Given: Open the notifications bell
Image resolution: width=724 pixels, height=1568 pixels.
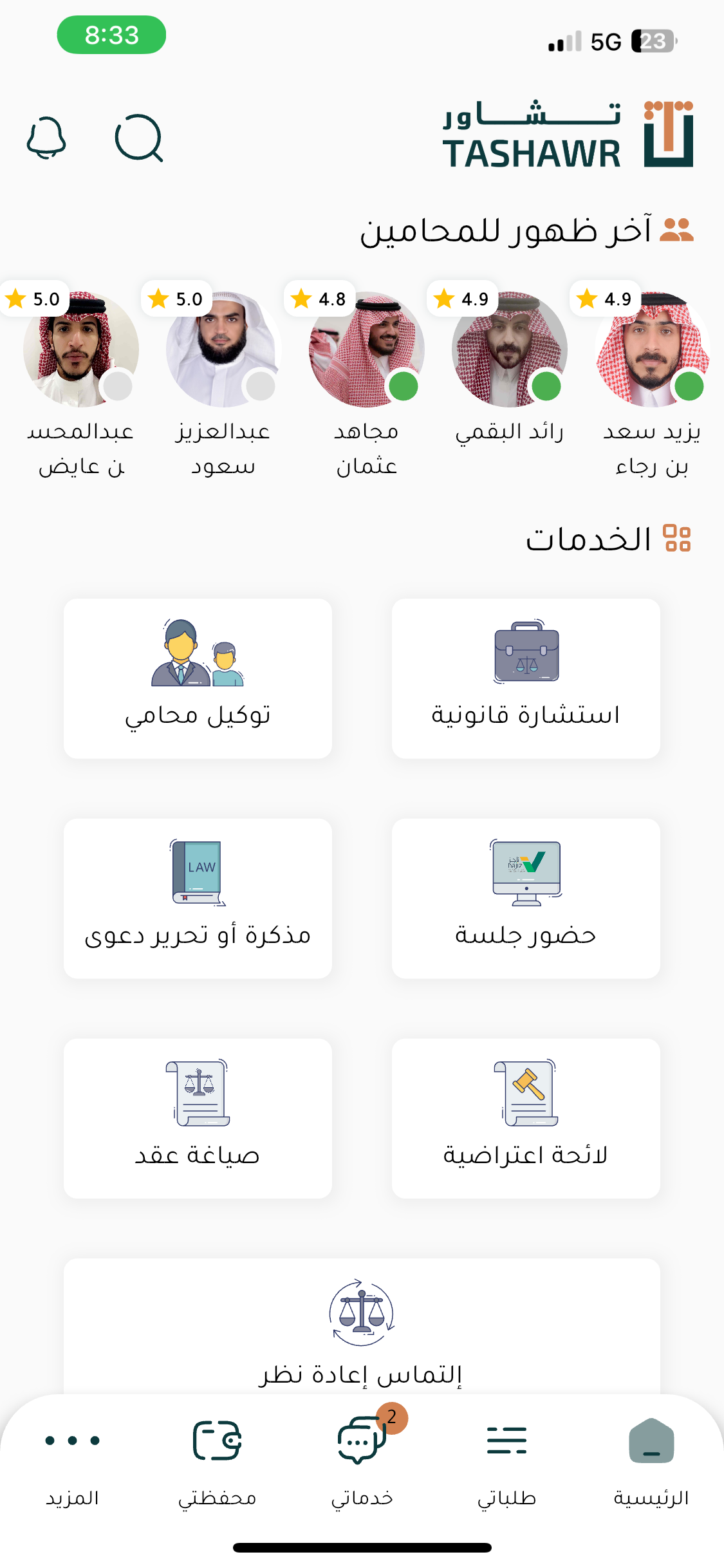Looking at the screenshot, I should 46,137.
